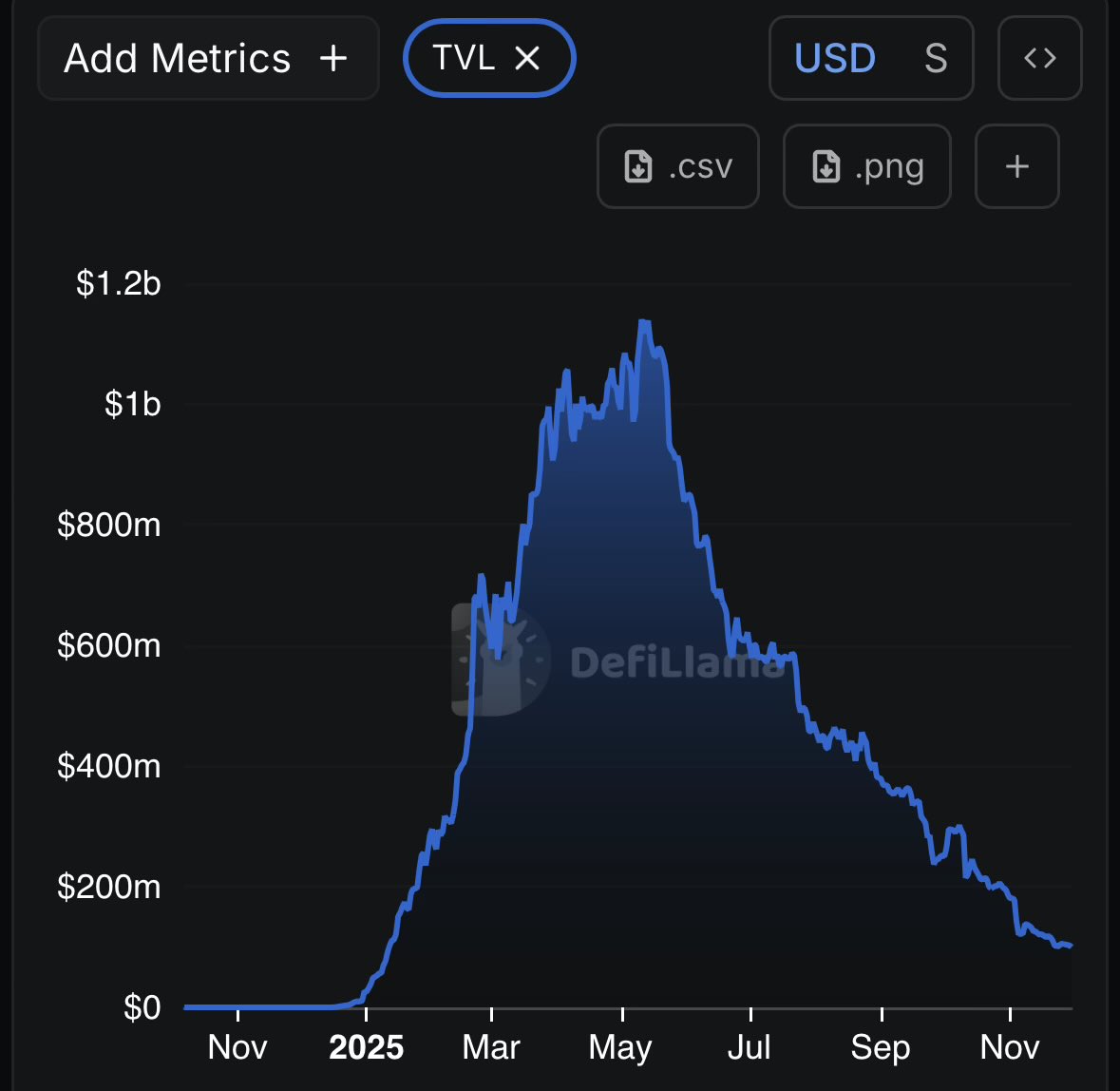The height and width of the screenshot is (1091, 1120).
Task: Open the Add Metrics menu
Action: [207, 59]
